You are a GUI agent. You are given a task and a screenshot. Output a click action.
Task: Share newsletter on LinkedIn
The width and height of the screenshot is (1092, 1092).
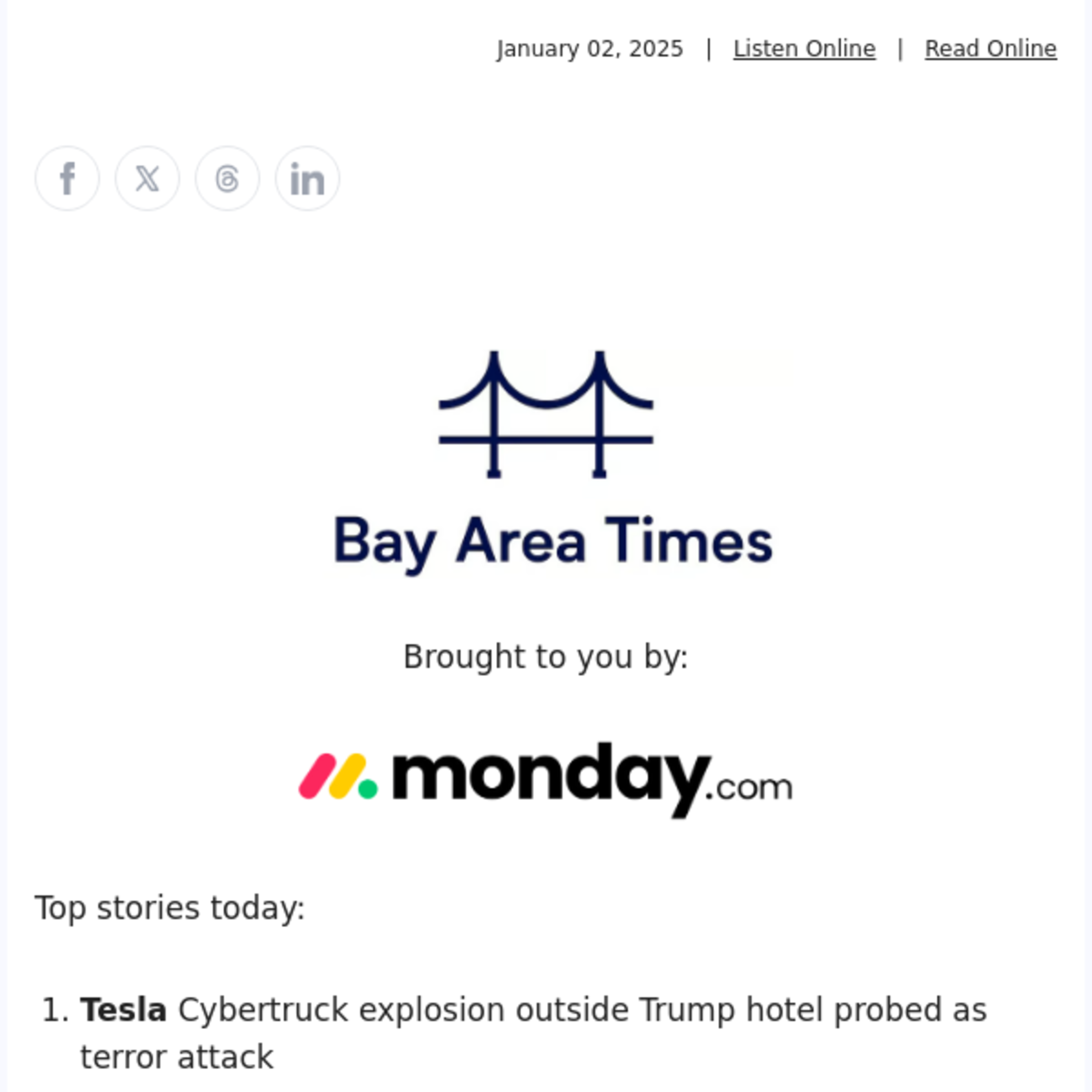pyautogui.click(x=308, y=179)
